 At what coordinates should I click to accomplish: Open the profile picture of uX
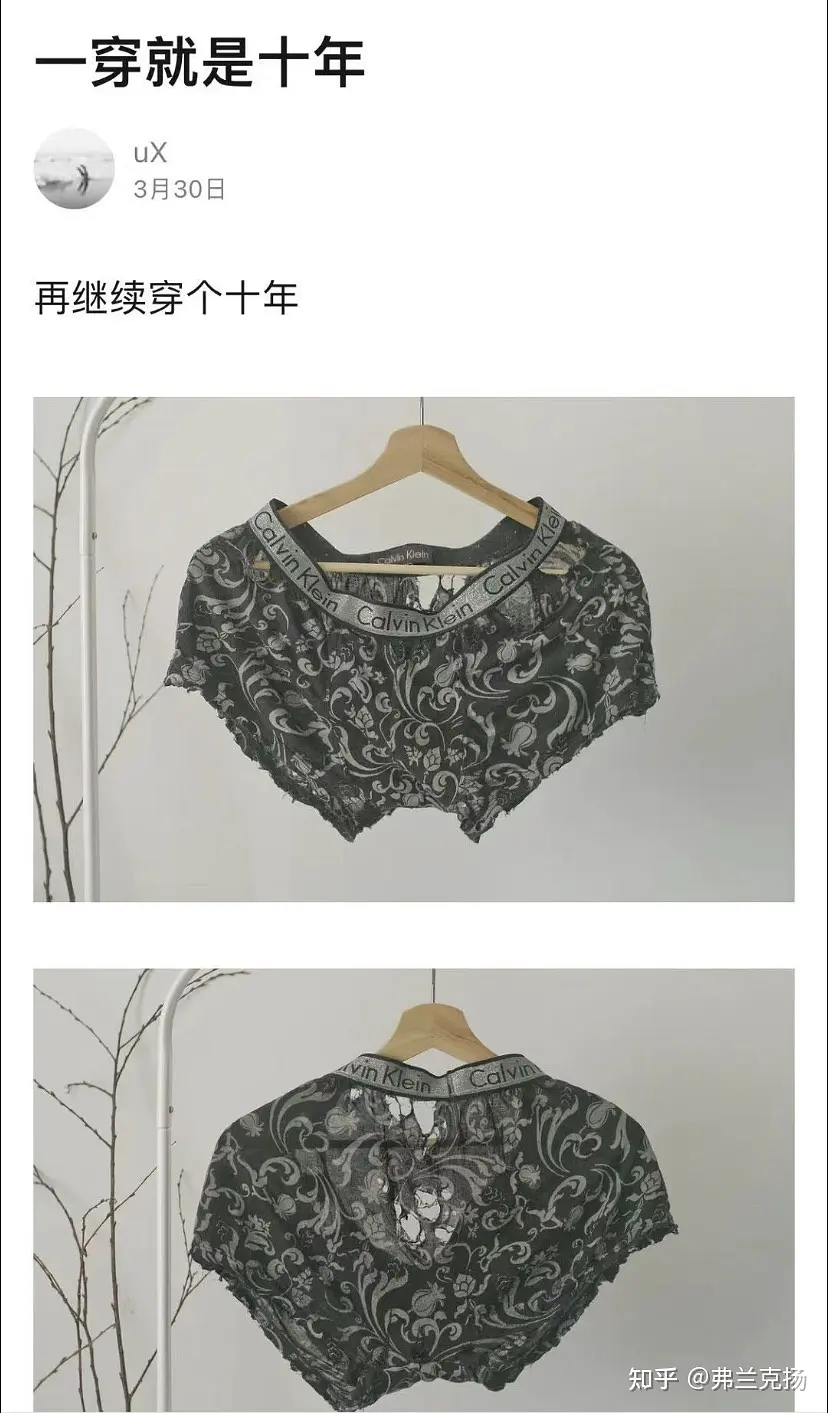coord(74,168)
